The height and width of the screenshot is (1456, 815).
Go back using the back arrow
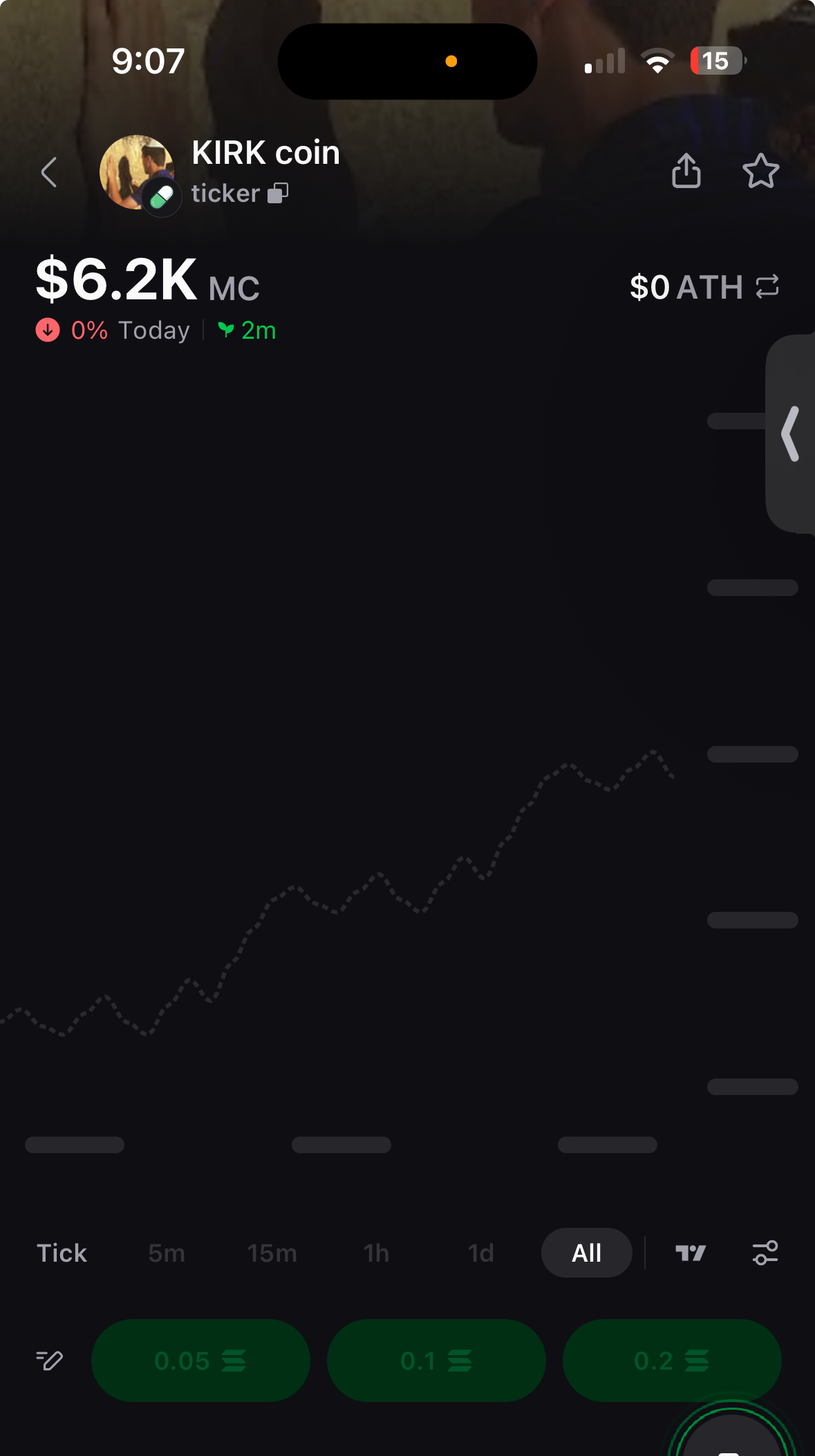click(48, 172)
